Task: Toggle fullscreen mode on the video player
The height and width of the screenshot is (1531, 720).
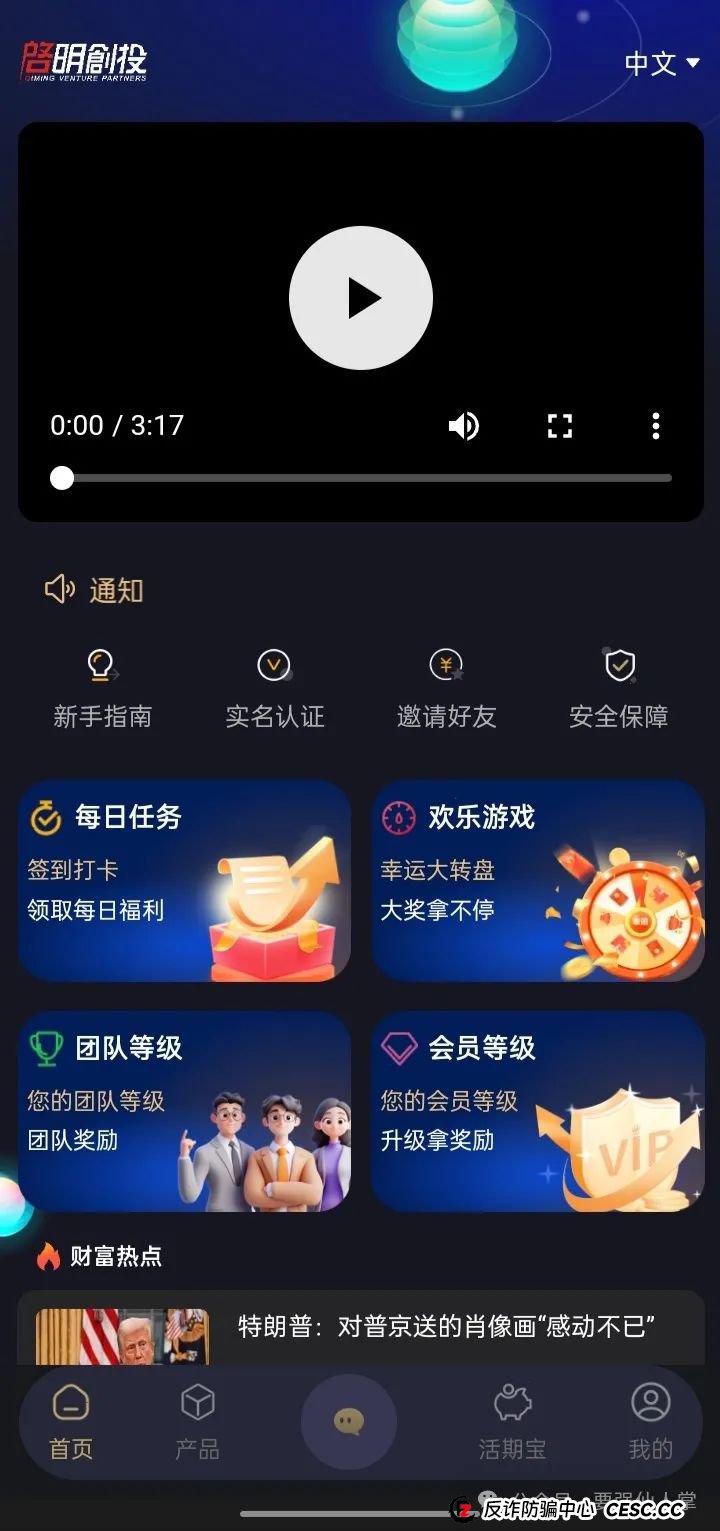Action: pyautogui.click(x=559, y=425)
